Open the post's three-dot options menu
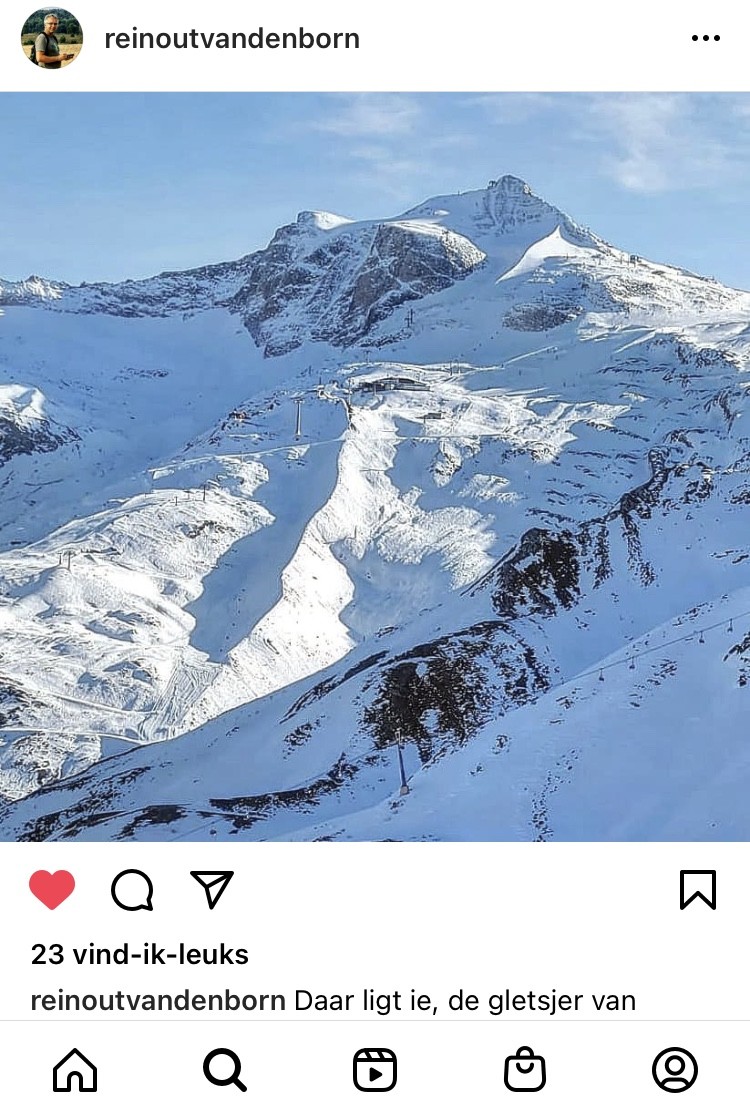This screenshot has height=1111, width=750. click(705, 39)
